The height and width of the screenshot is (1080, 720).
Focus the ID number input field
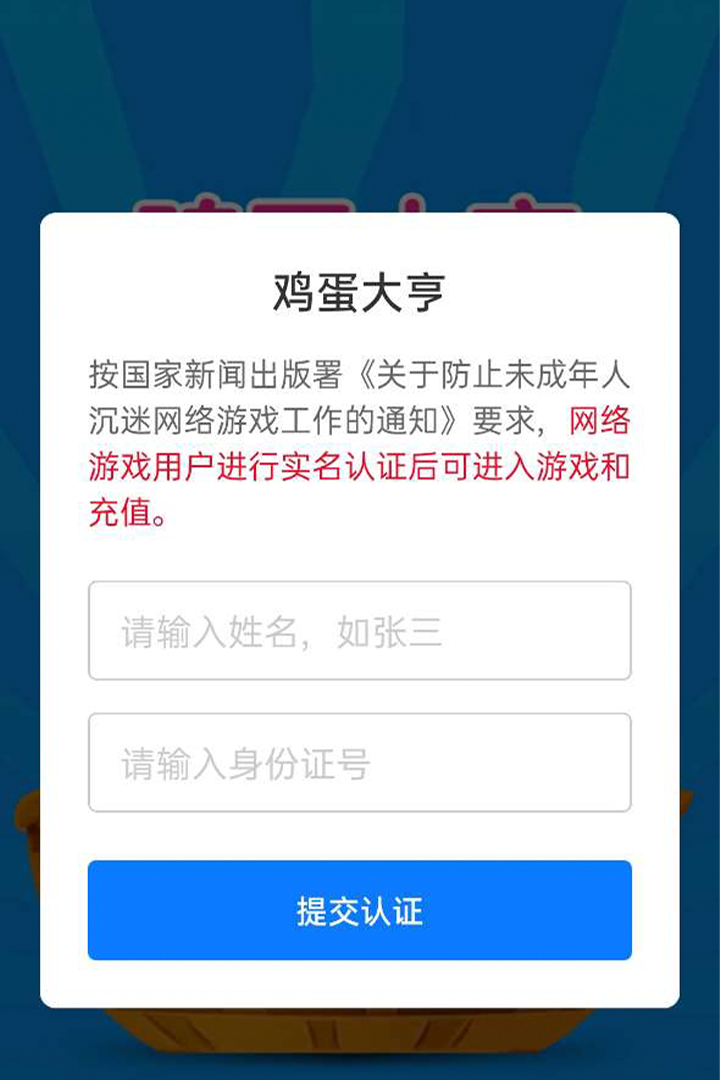pyautogui.click(x=359, y=763)
